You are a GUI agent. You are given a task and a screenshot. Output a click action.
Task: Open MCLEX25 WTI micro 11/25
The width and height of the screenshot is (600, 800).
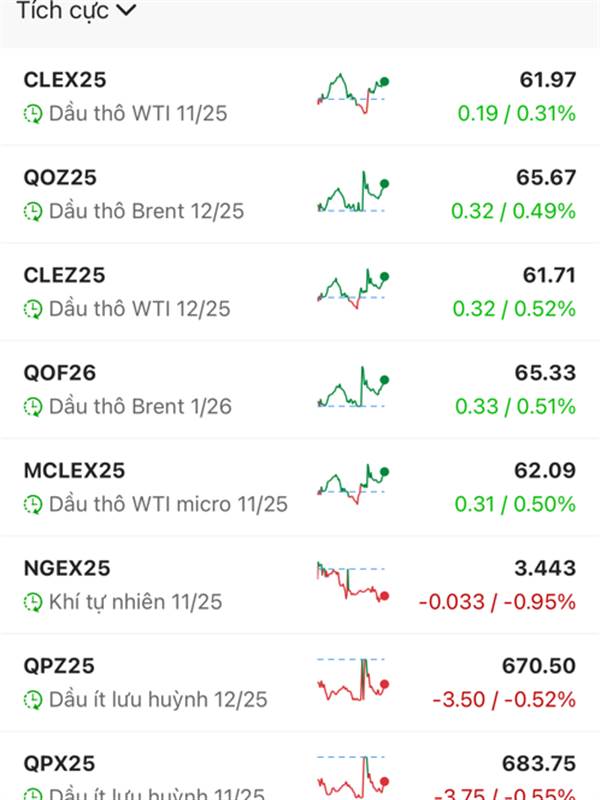tap(300, 487)
